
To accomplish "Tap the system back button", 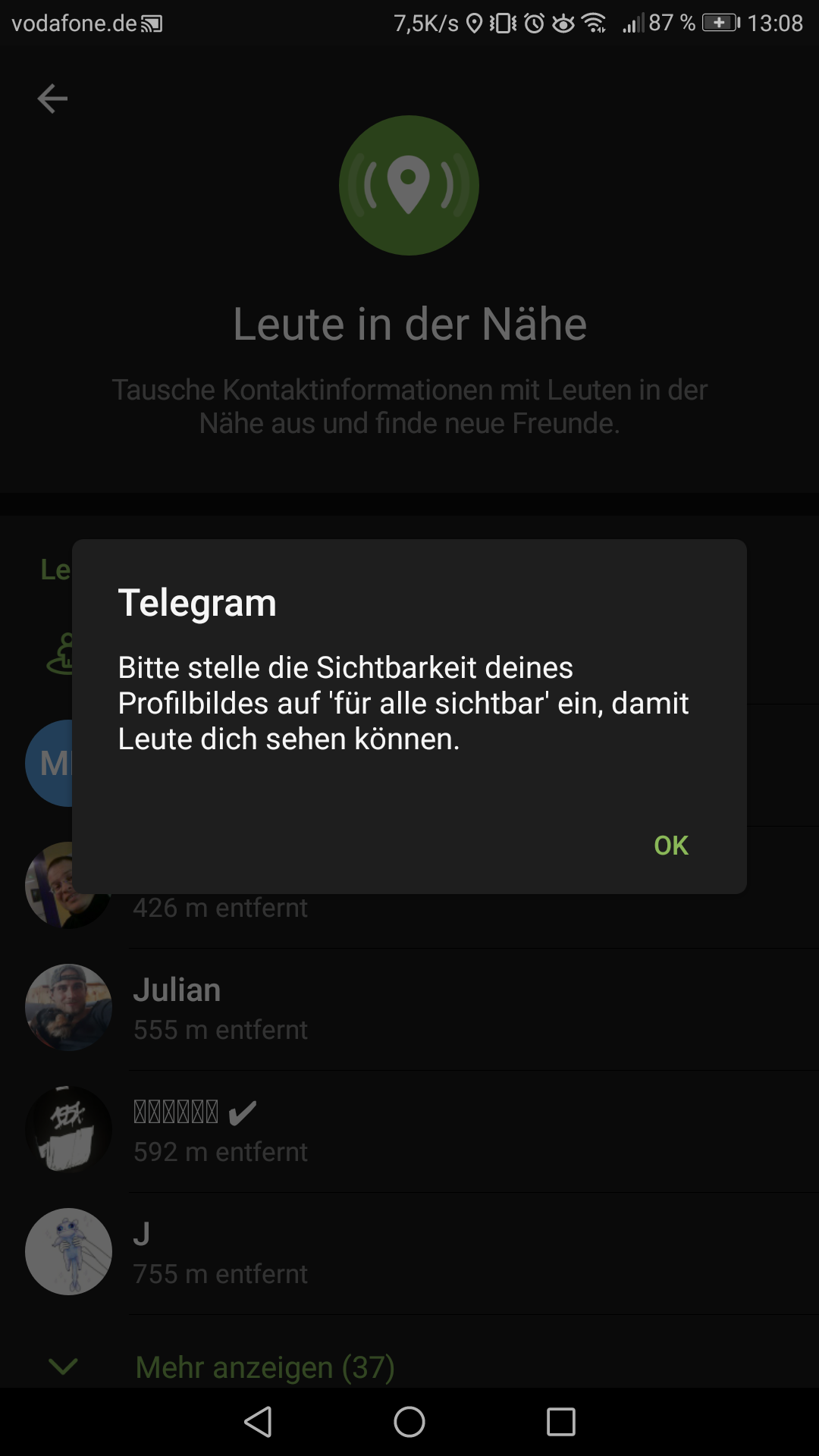I will pyautogui.click(x=259, y=1422).
